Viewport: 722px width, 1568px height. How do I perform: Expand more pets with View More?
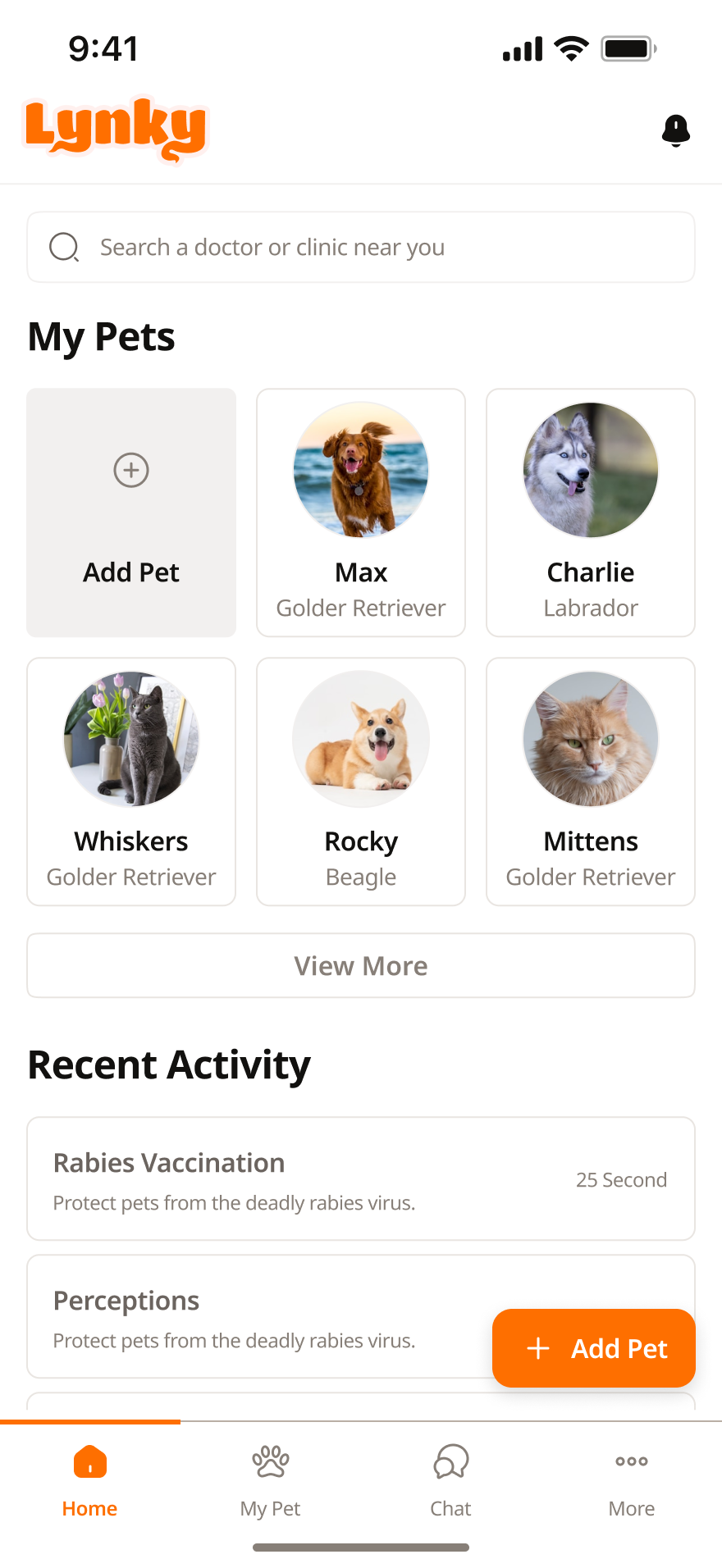(x=361, y=965)
